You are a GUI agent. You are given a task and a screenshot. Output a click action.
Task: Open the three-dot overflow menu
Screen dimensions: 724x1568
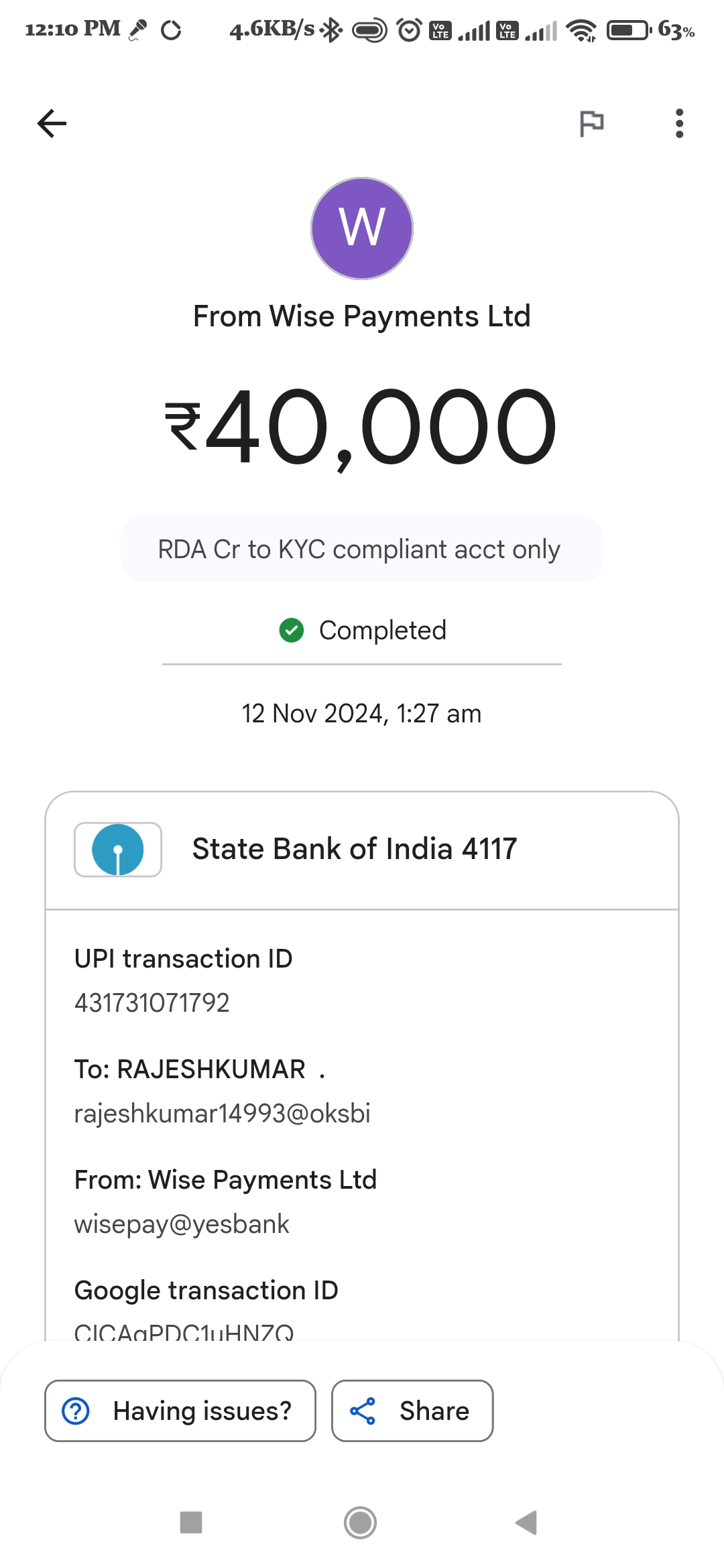[x=679, y=123]
